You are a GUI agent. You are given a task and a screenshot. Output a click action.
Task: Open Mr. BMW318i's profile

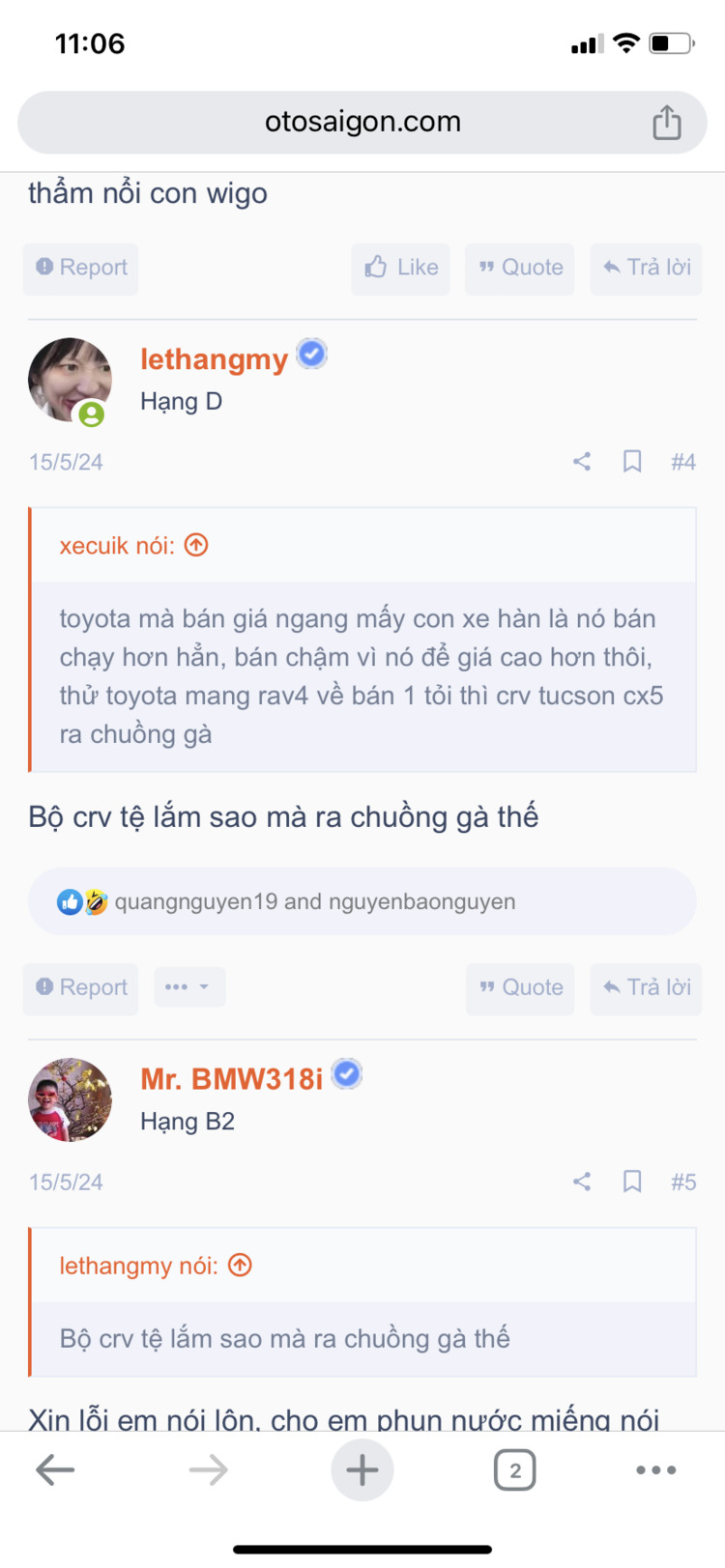(231, 1079)
